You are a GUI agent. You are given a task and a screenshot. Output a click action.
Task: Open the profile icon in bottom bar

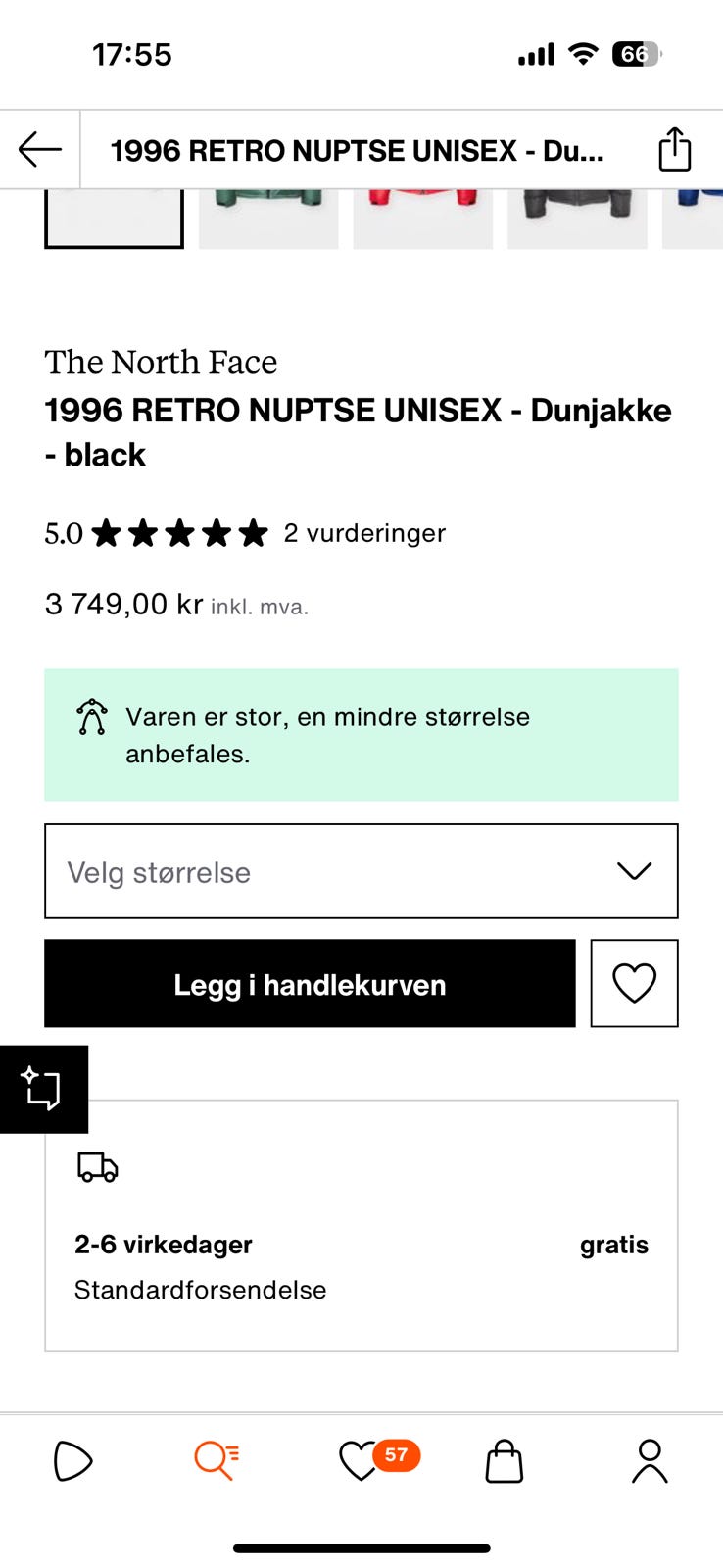pos(648,1460)
